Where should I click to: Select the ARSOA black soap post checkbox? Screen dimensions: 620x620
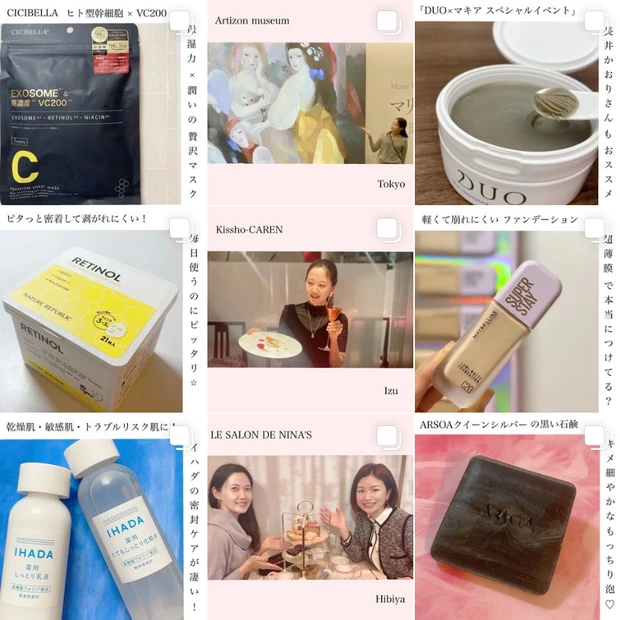coord(594,435)
